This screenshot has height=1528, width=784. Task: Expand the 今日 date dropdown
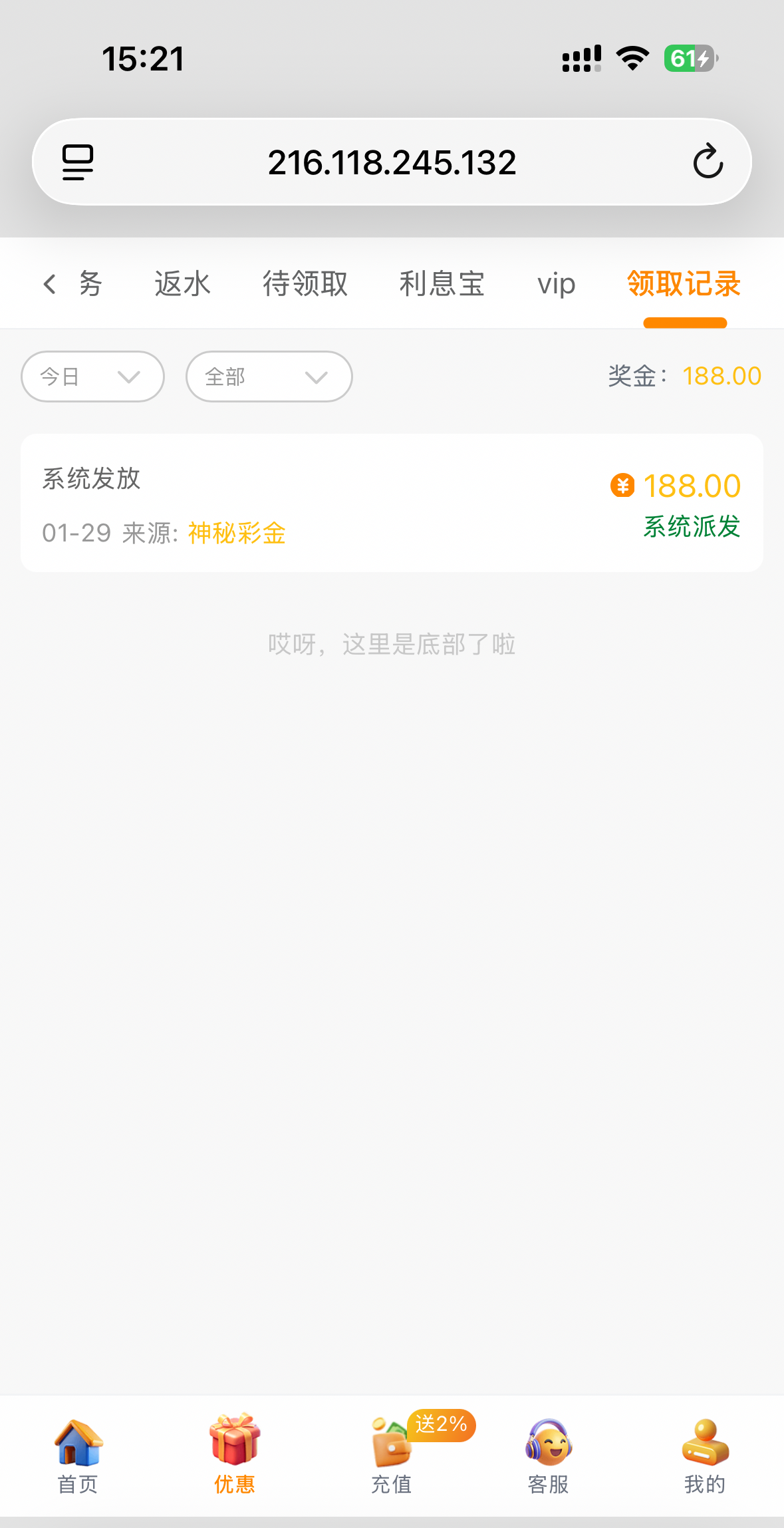click(x=92, y=377)
